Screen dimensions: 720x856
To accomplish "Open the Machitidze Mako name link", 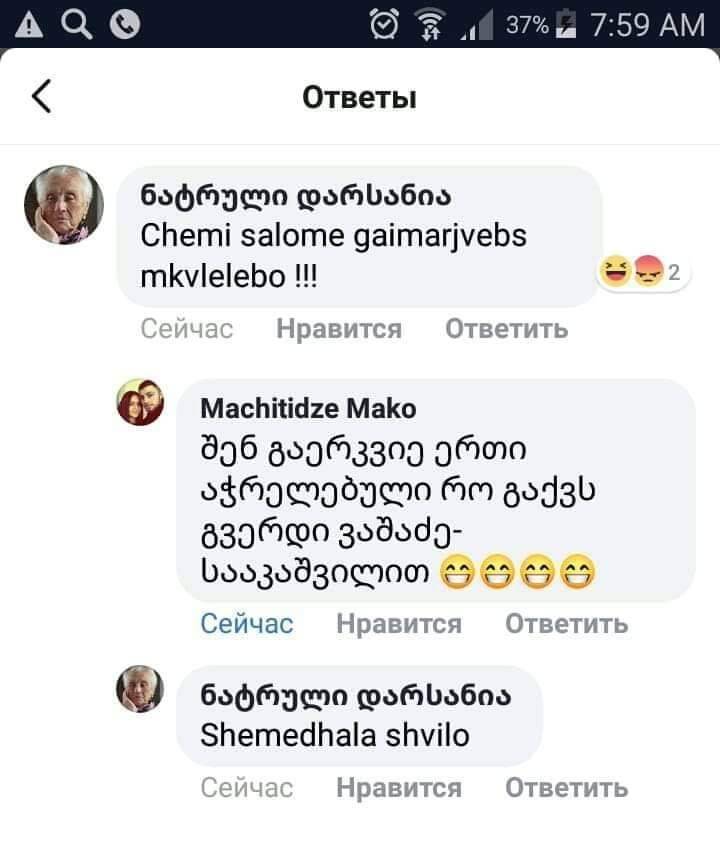I will pos(308,408).
